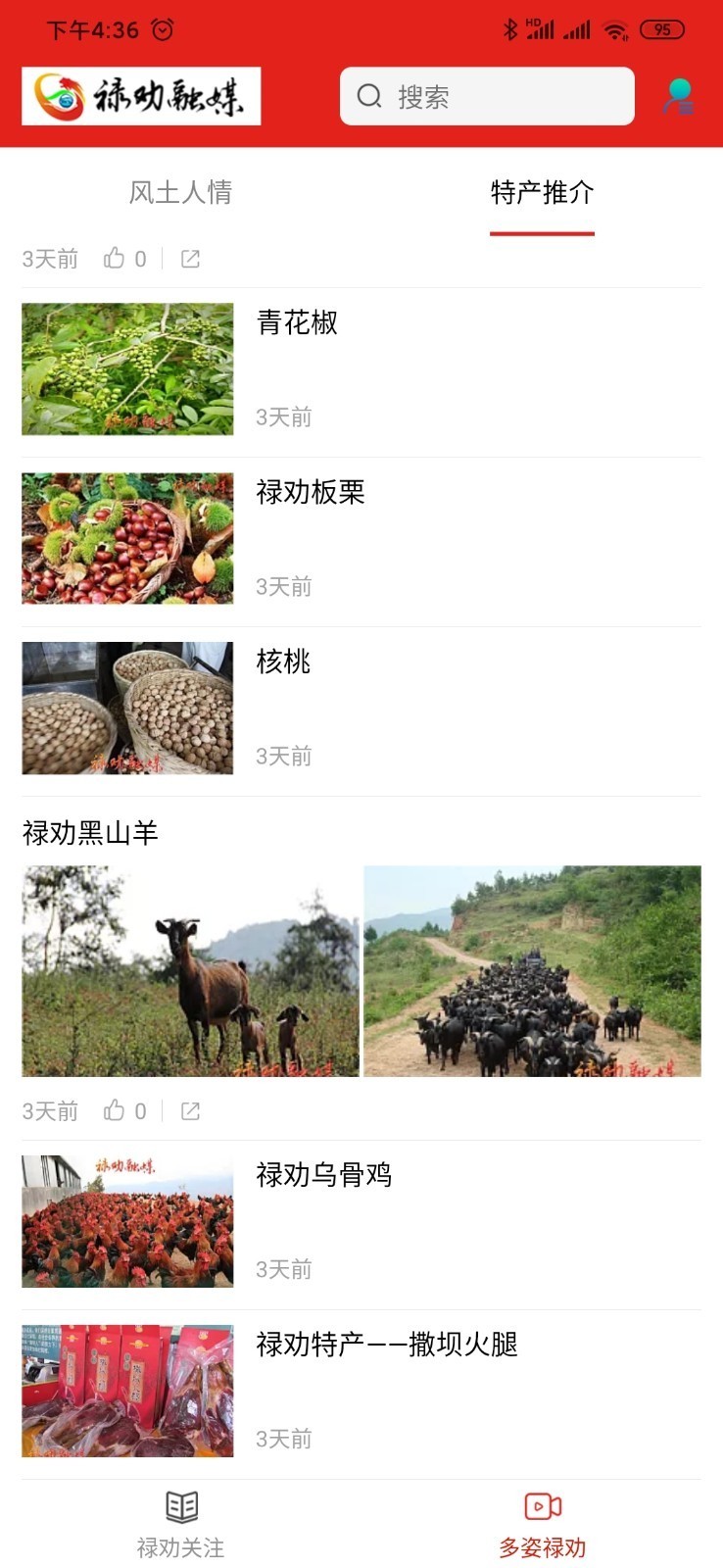Screen dimensions: 723x1568
Task: Click the thumbs-up icon under 禄劝黑山羊
Action: tap(115, 1110)
